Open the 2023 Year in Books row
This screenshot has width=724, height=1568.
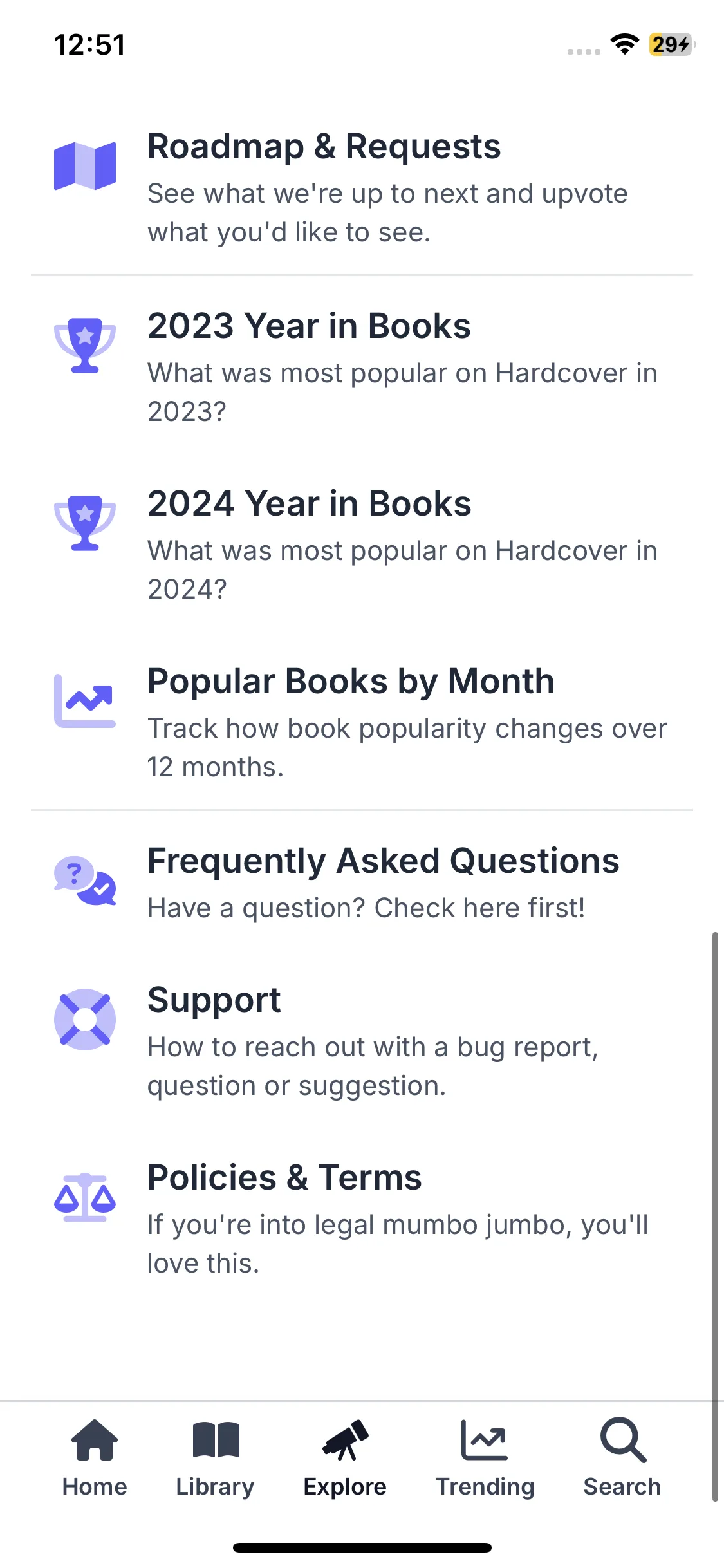362,366
